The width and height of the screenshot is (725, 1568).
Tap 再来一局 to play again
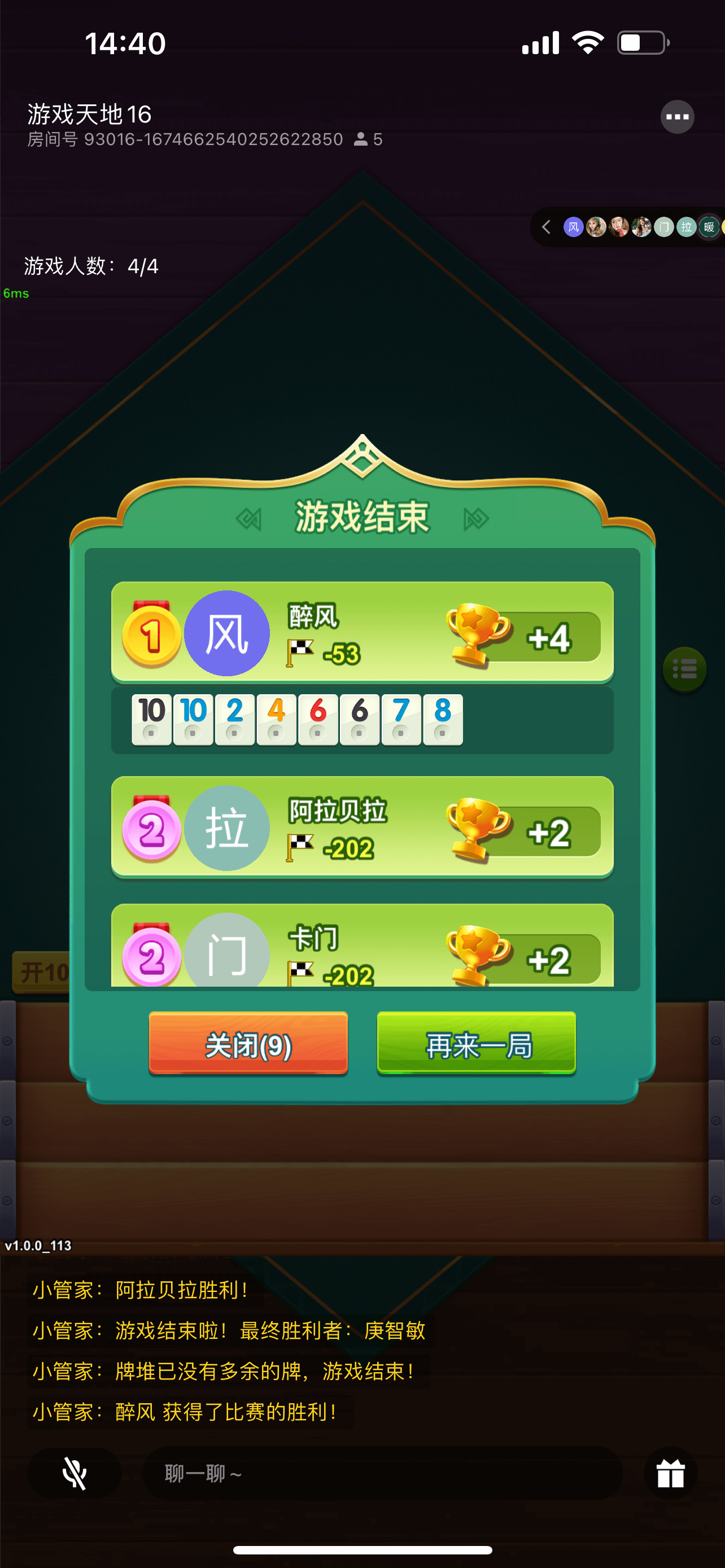click(x=476, y=1045)
